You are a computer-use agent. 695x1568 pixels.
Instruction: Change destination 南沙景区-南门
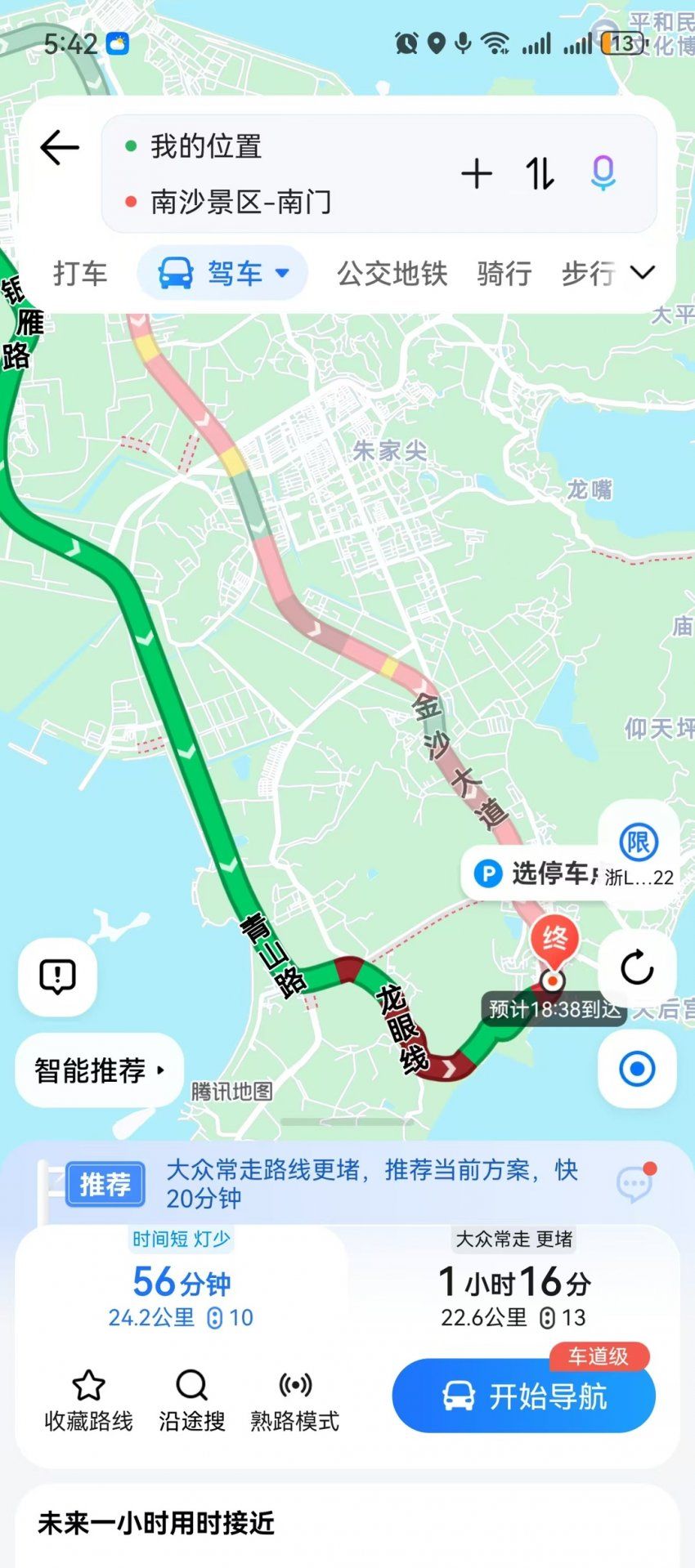pyautogui.click(x=240, y=202)
